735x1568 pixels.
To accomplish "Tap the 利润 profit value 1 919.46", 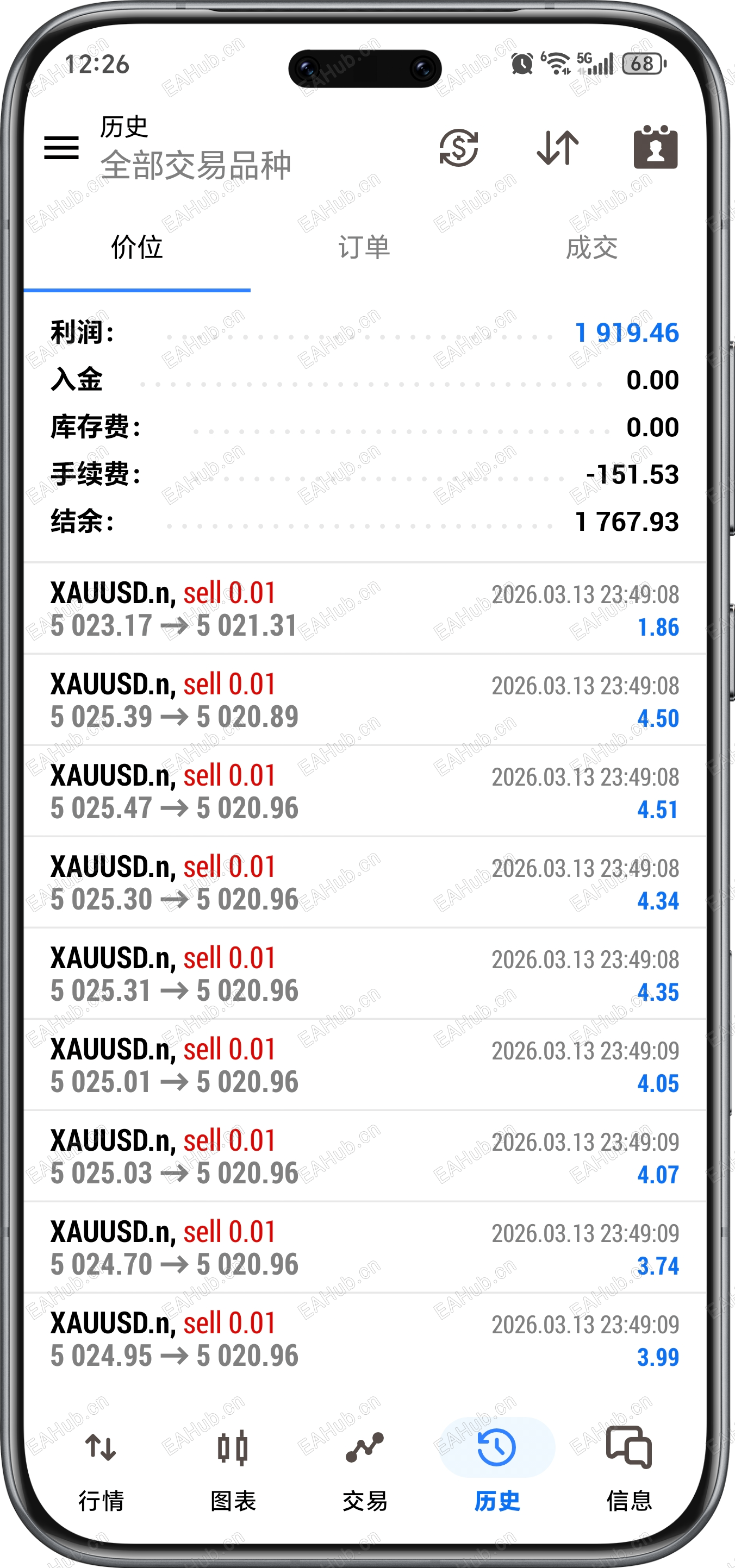I will [628, 333].
